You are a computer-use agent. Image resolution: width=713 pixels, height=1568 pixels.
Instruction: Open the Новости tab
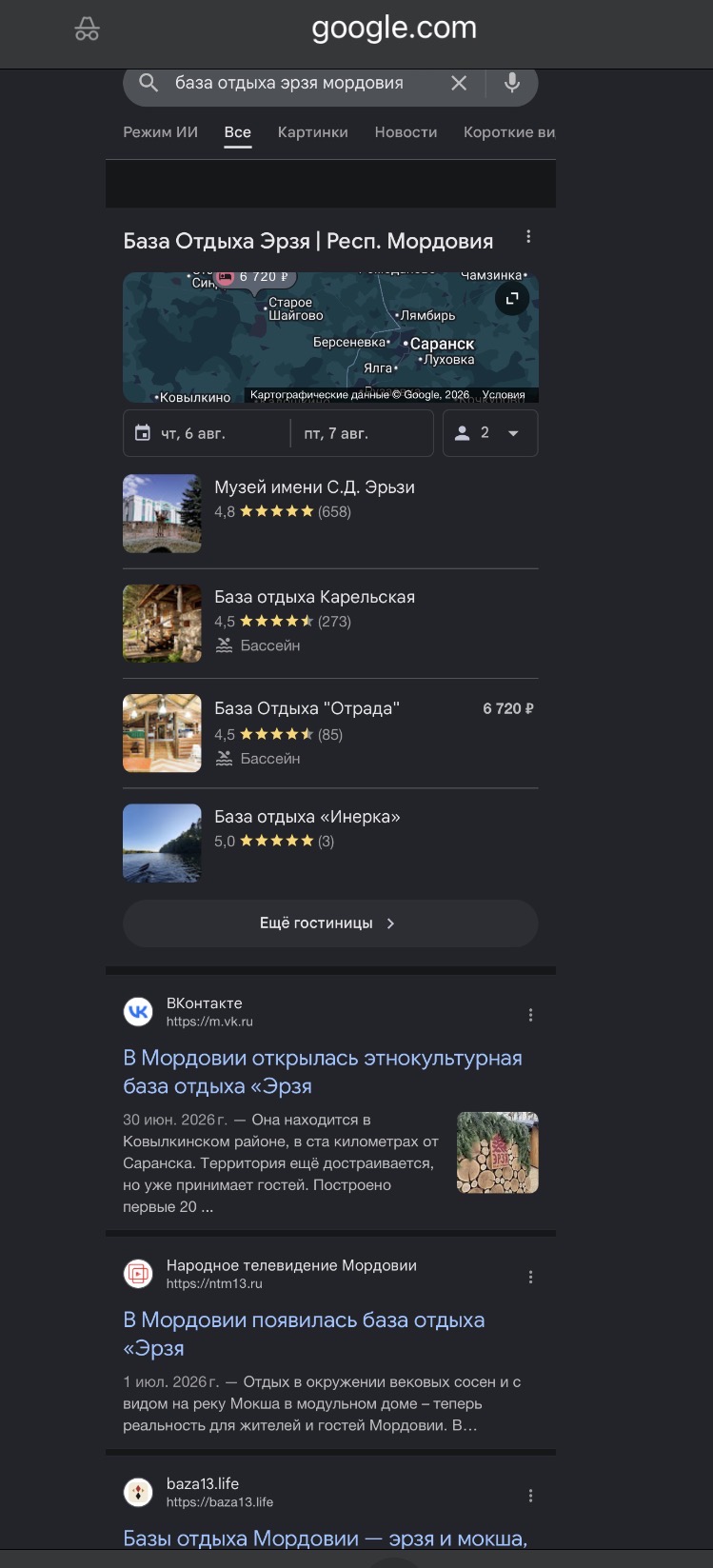406,132
